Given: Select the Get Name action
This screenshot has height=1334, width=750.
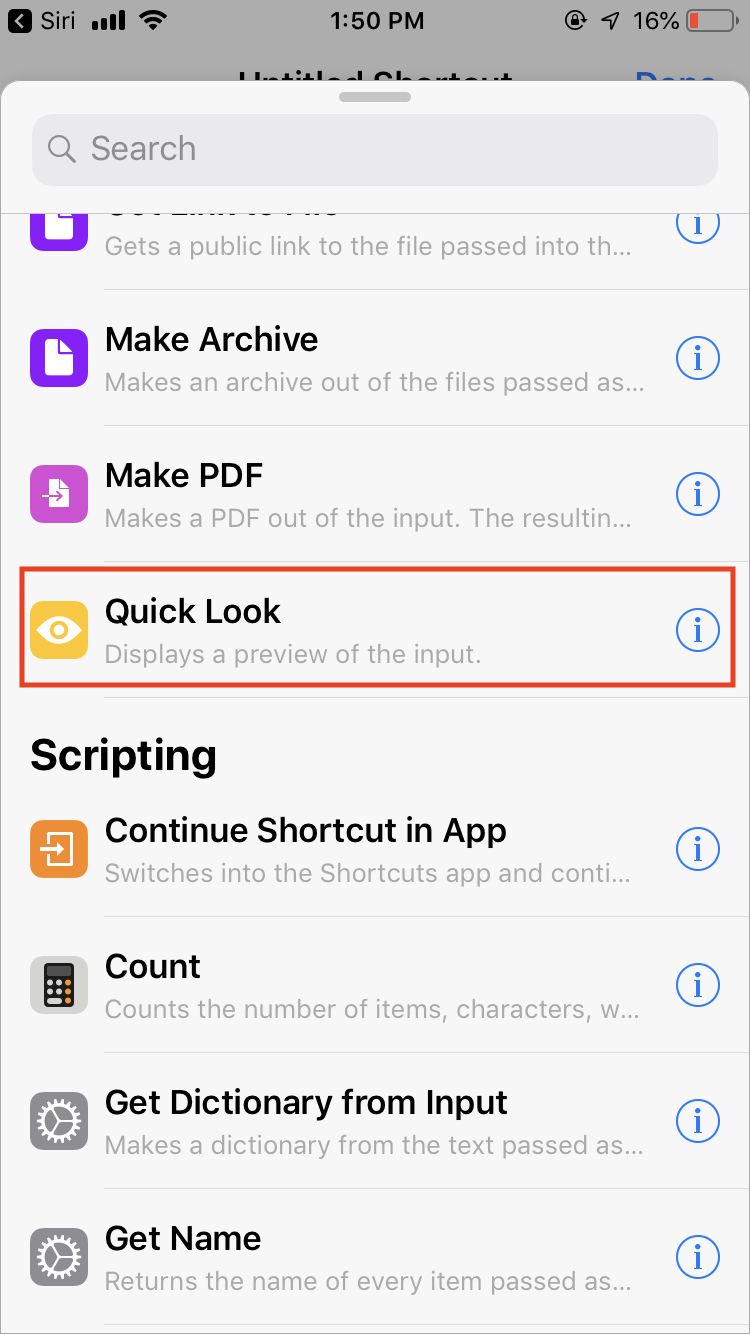Looking at the screenshot, I should [x=340, y=1257].
